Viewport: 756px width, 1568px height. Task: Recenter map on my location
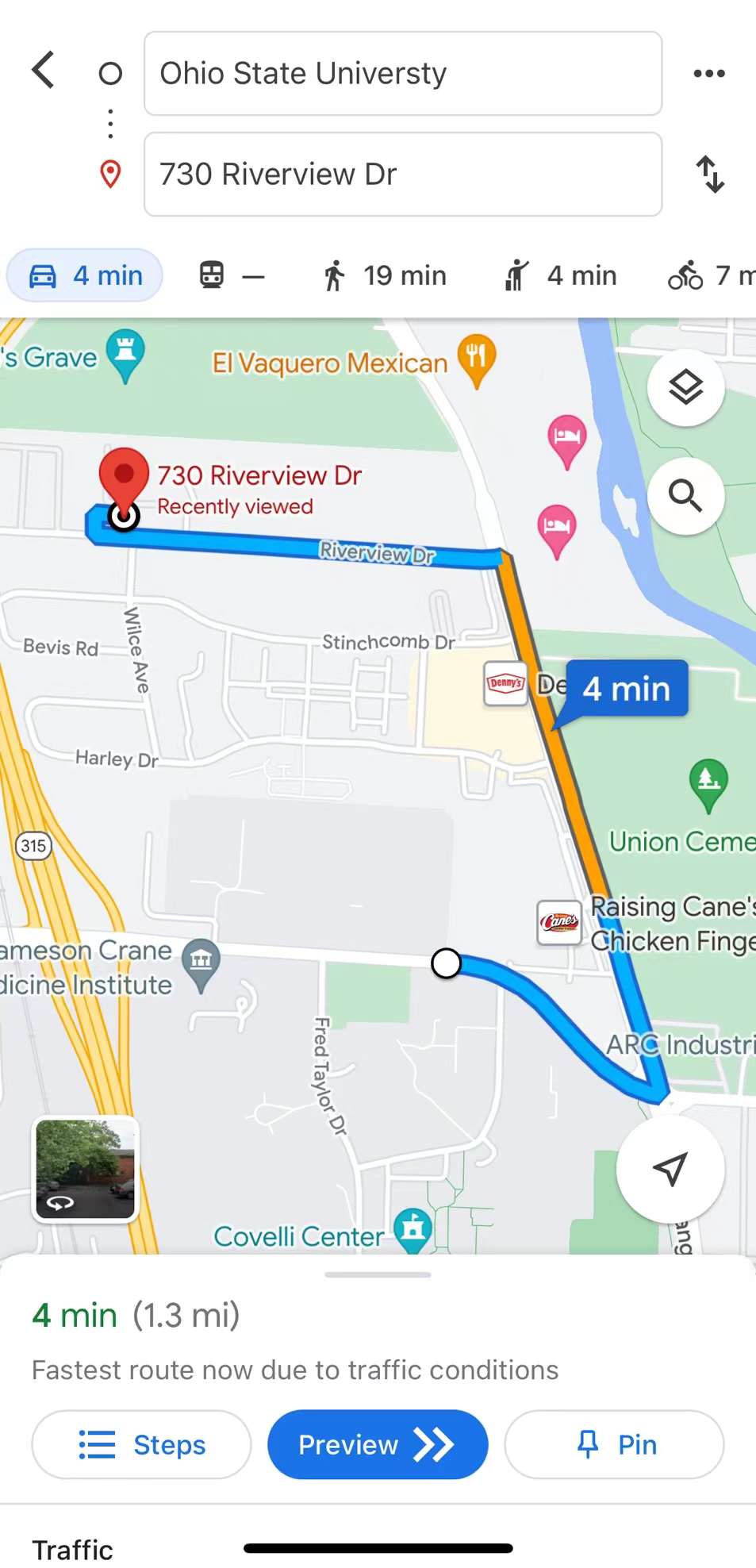[670, 1168]
